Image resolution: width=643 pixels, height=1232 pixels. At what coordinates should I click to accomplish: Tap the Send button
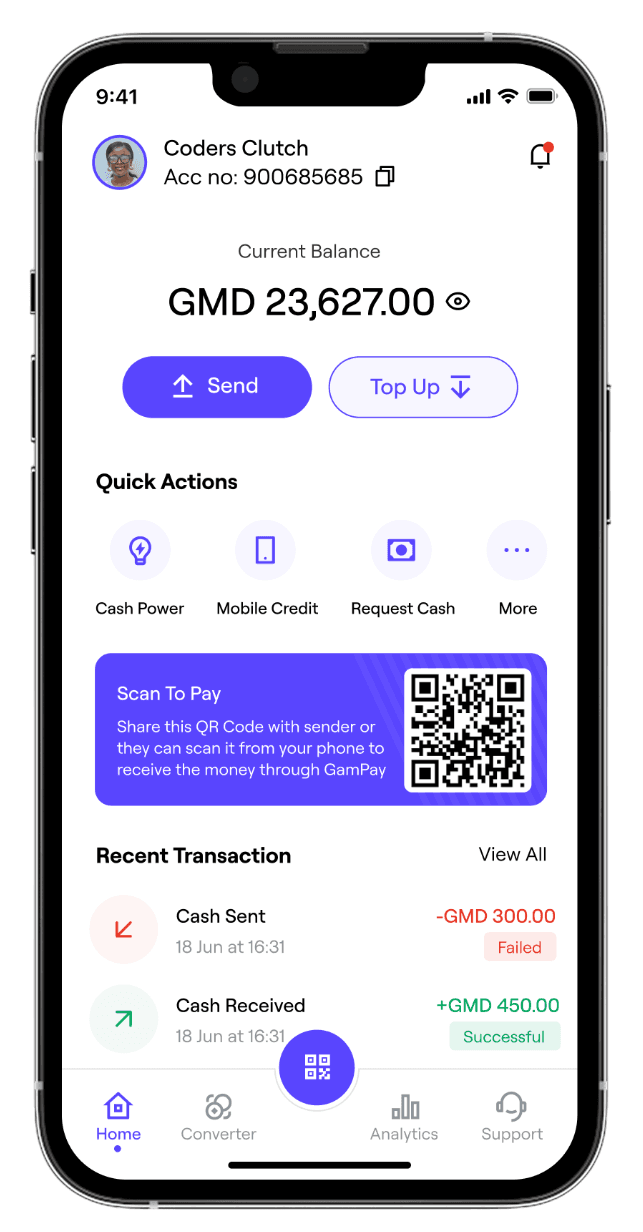[x=217, y=387]
